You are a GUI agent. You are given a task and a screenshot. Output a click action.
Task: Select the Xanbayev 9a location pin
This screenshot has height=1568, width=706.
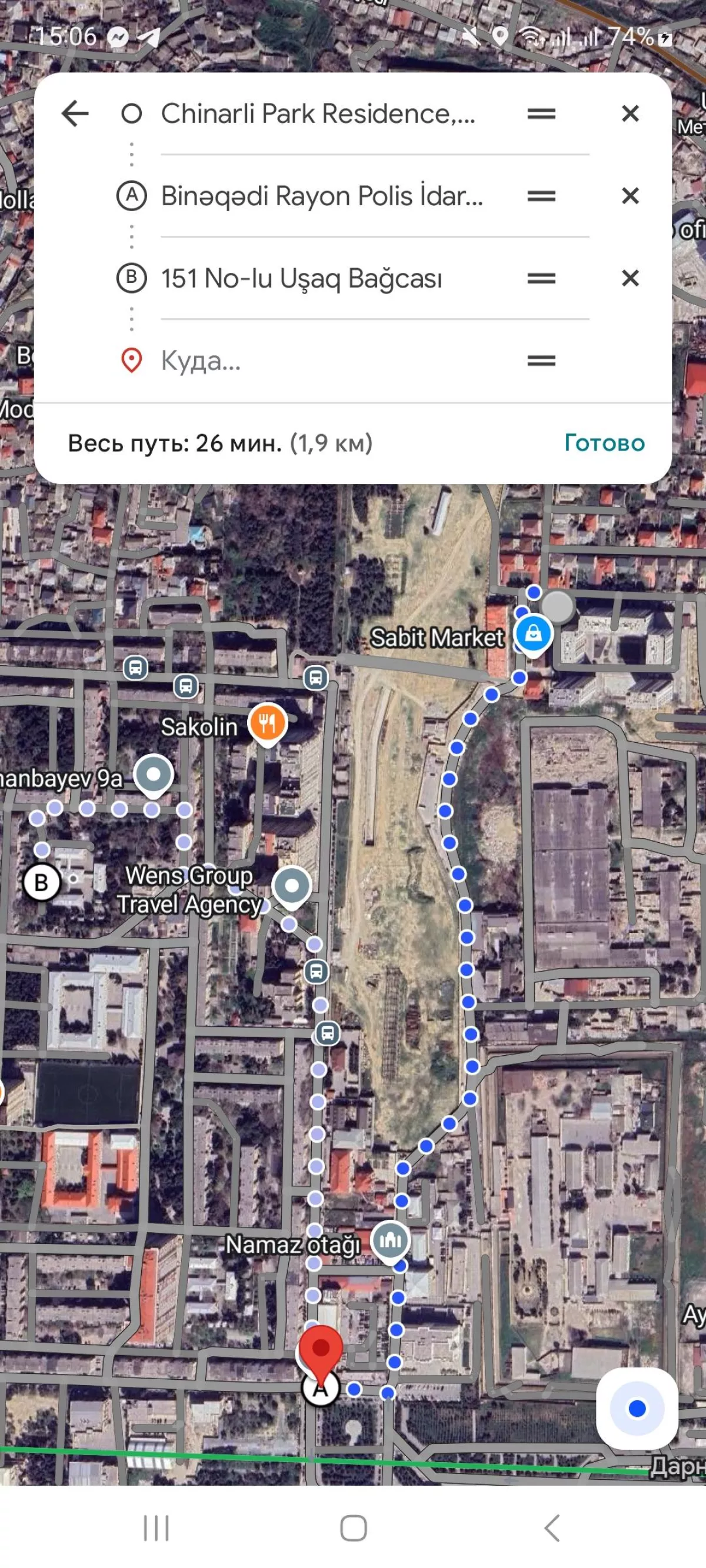click(154, 774)
